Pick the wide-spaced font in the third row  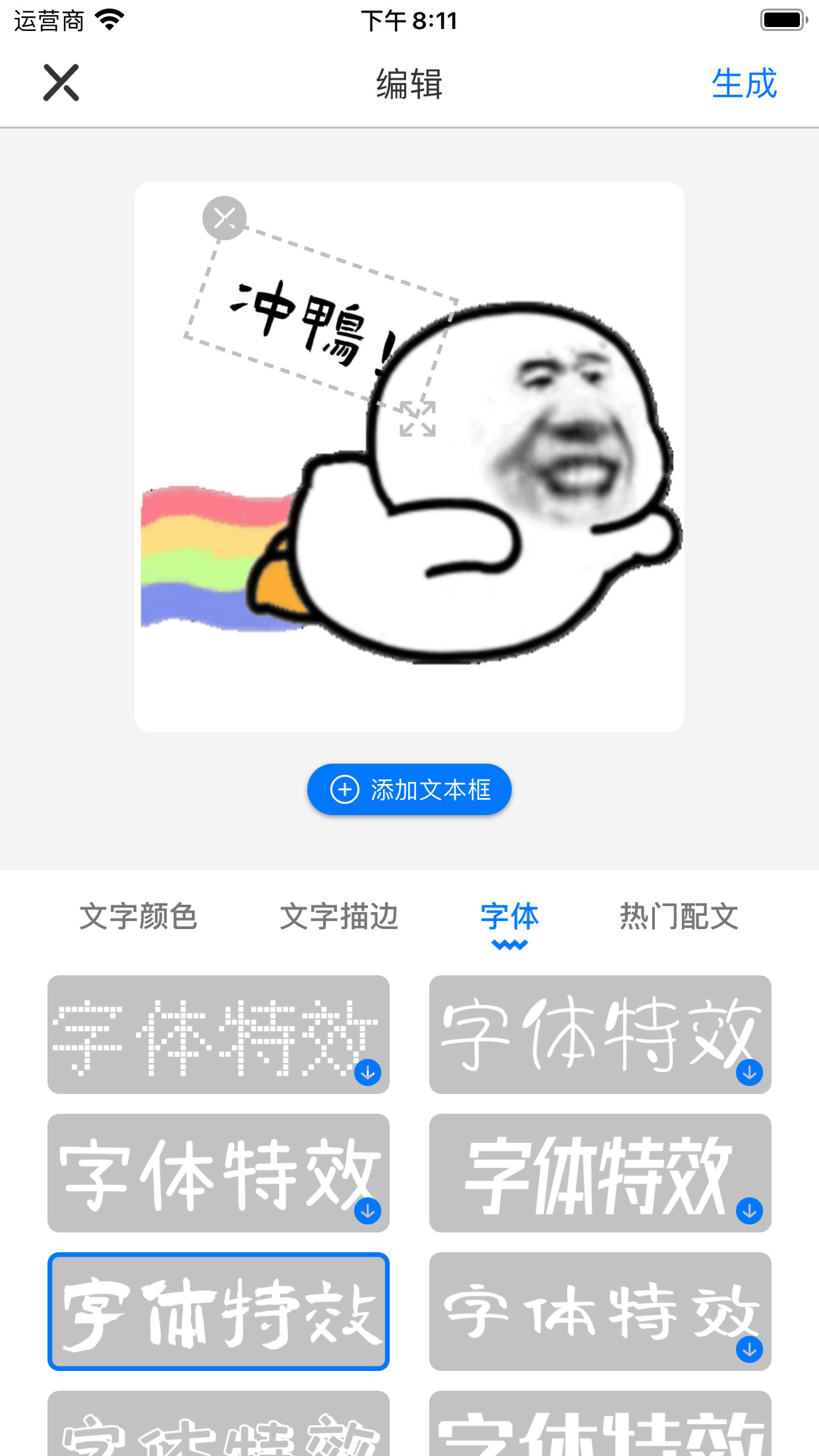point(599,1311)
